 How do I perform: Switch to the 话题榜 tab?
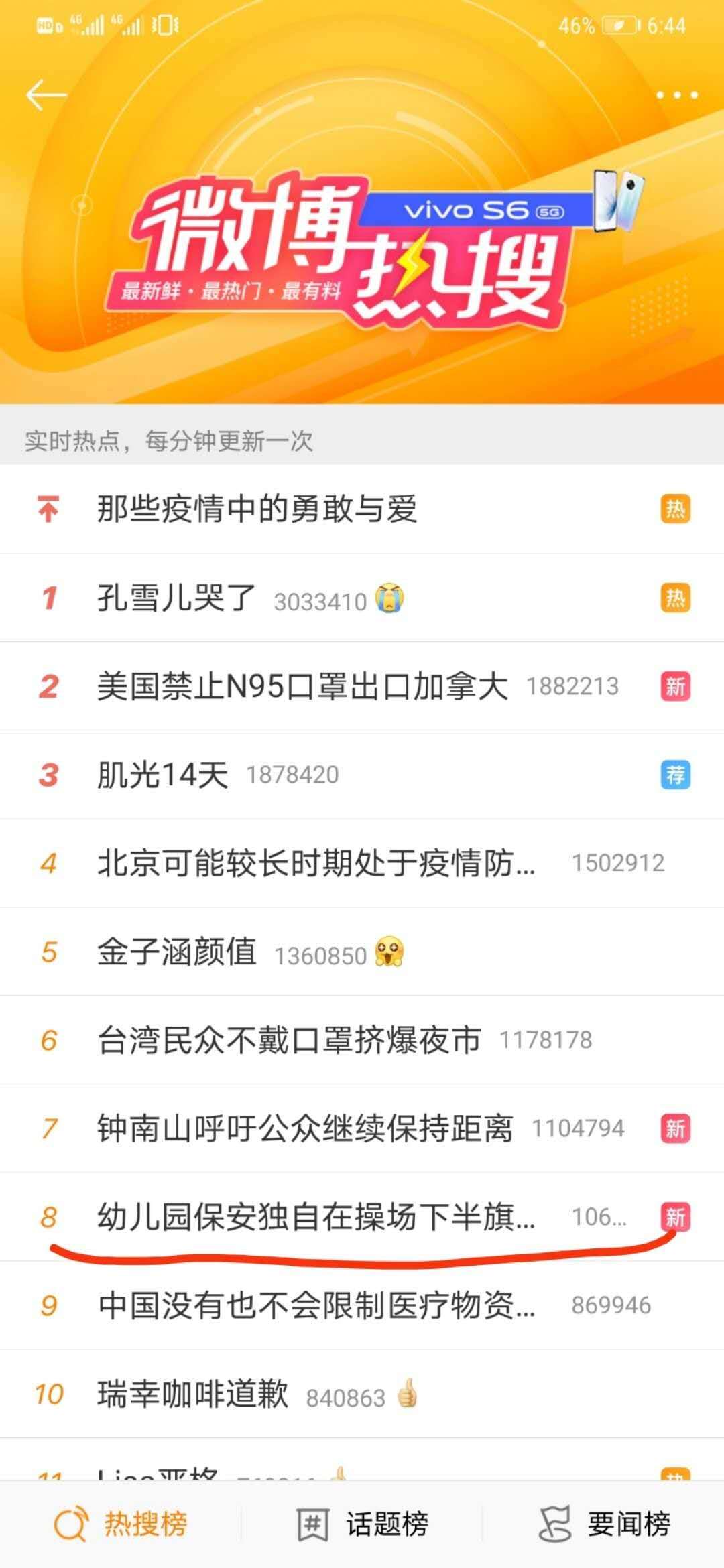[x=363, y=1524]
